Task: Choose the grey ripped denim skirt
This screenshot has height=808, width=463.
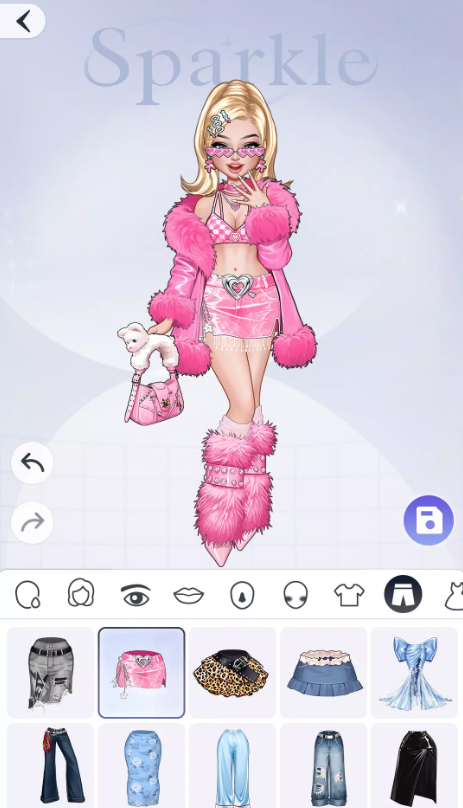Action: [x=51, y=672]
